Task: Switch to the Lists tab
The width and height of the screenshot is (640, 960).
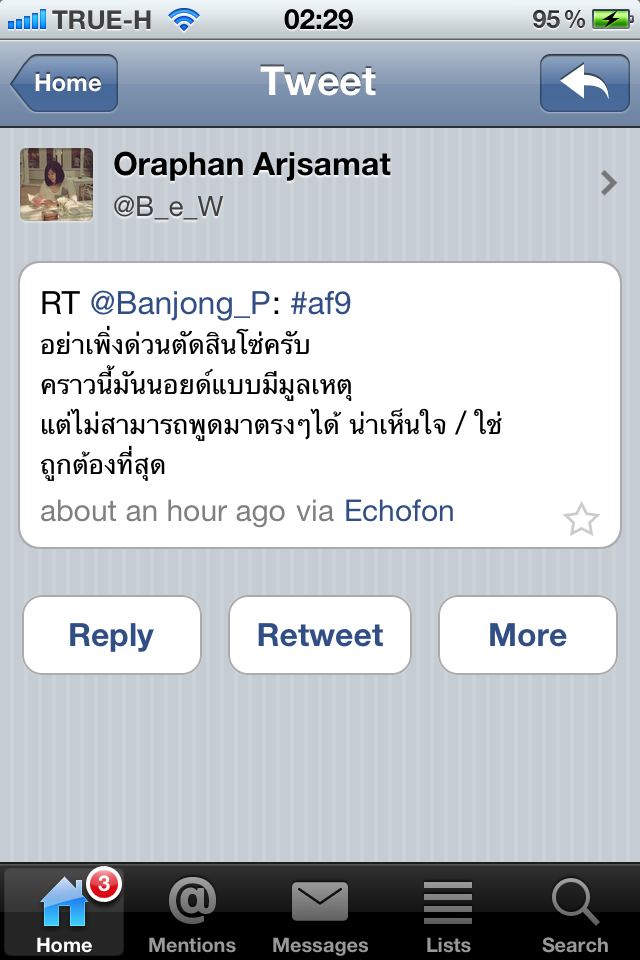Action: [448, 912]
